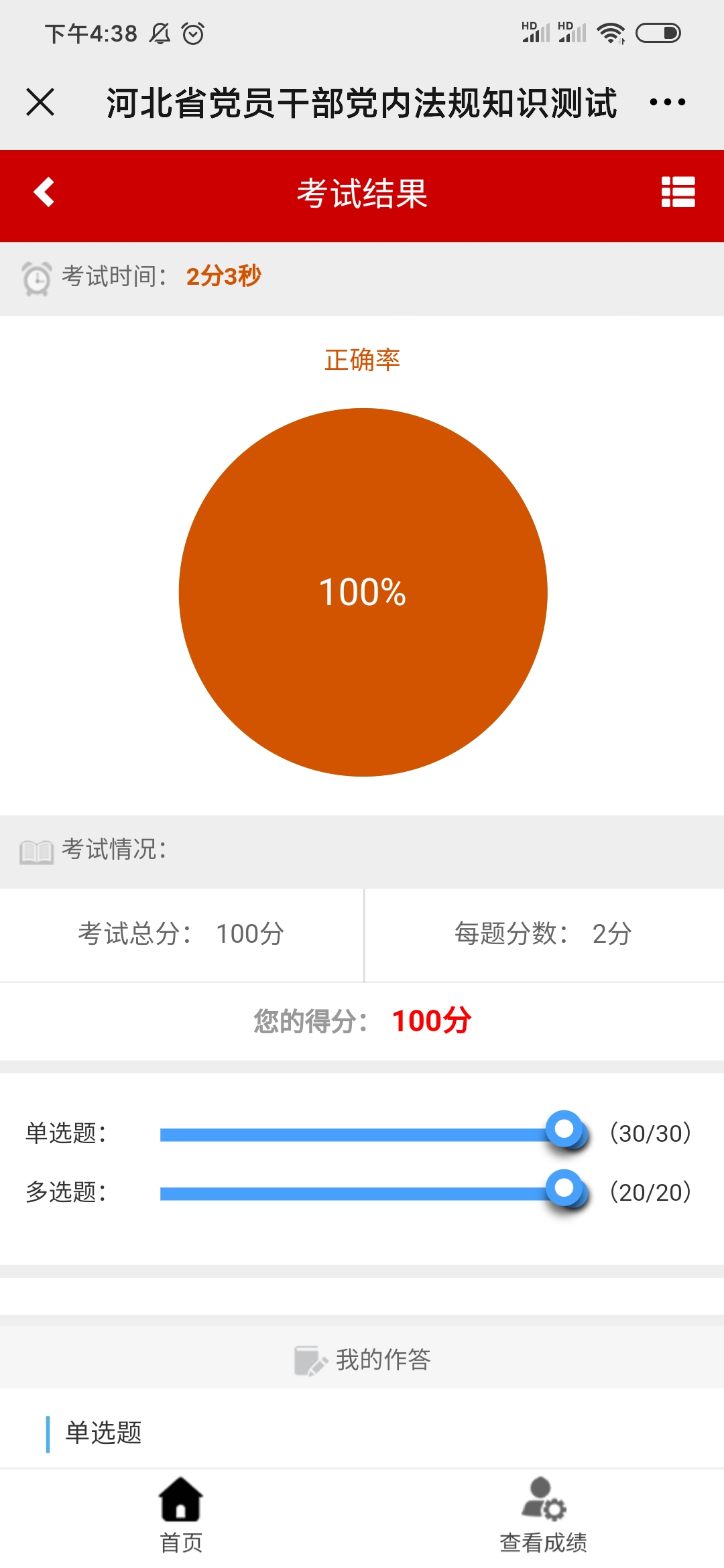The height and width of the screenshot is (1568, 724).
Task: Close the webpage with the X icon
Action: click(x=40, y=103)
